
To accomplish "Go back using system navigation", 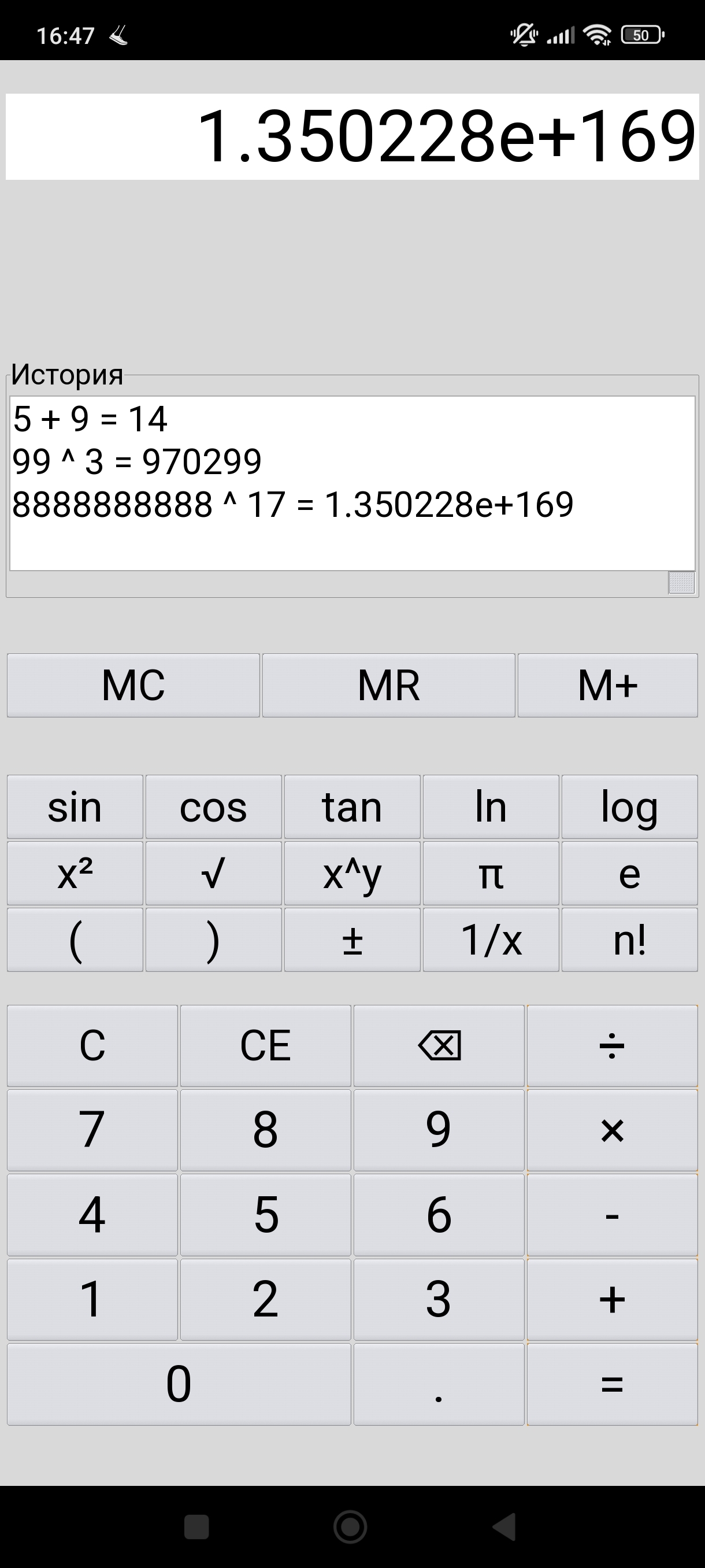I will tap(504, 1526).
